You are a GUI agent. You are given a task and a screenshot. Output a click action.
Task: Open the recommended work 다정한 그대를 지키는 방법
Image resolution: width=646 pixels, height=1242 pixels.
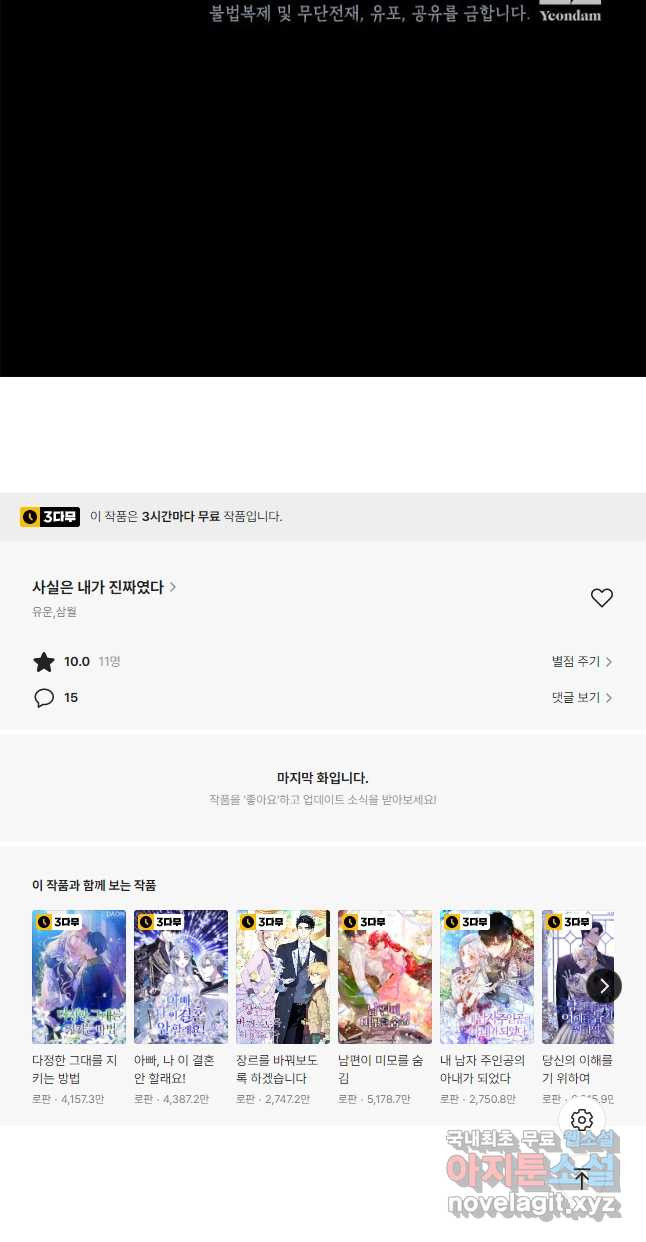coord(79,977)
